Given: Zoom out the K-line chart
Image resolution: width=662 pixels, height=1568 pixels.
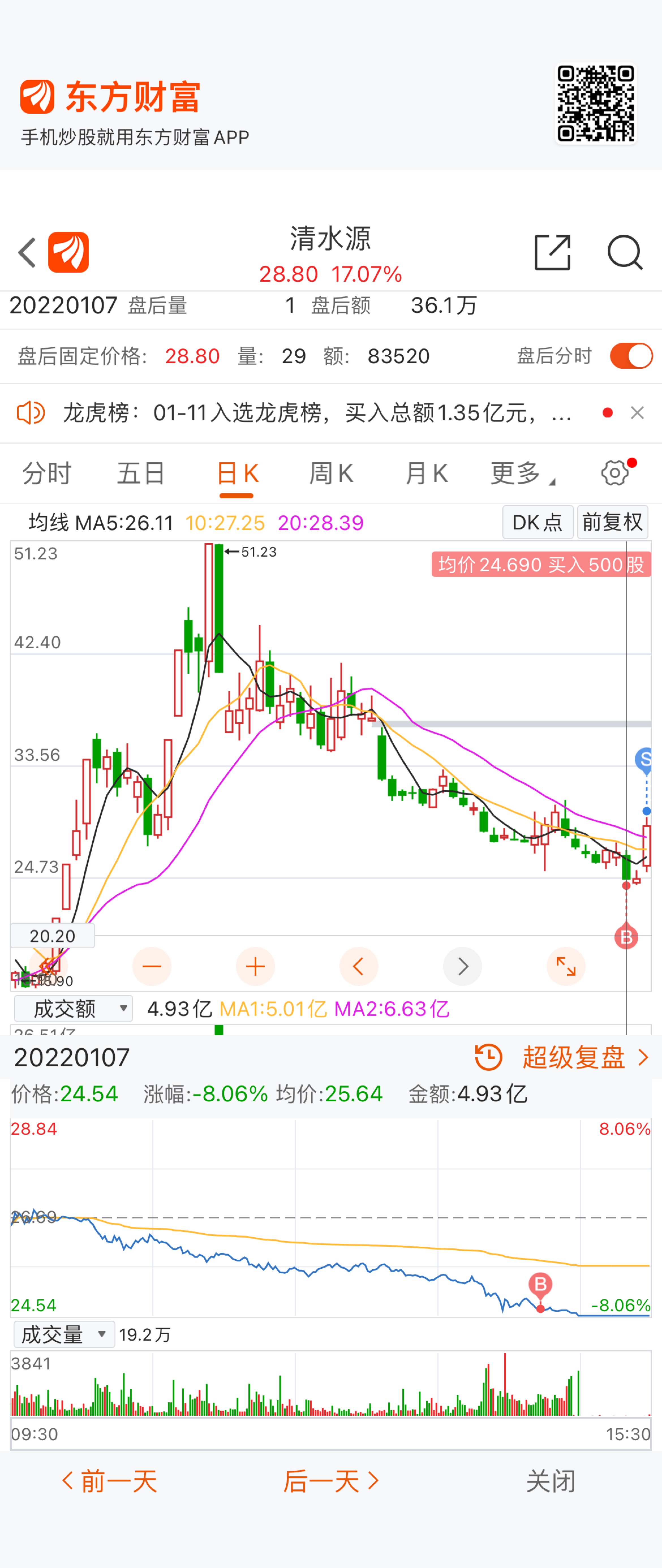Looking at the screenshot, I should tap(152, 967).
